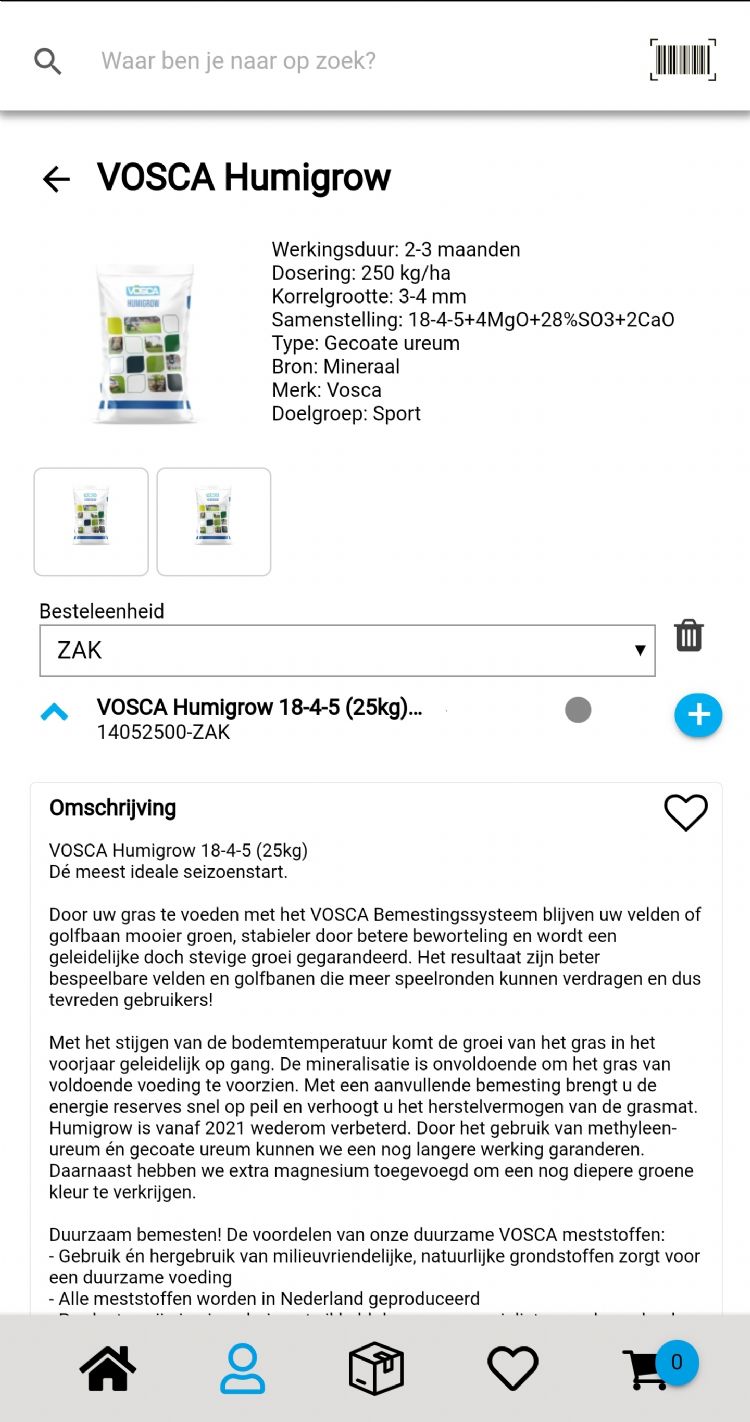
Task: Open the account profile tab
Action: (x=242, y=1368)
